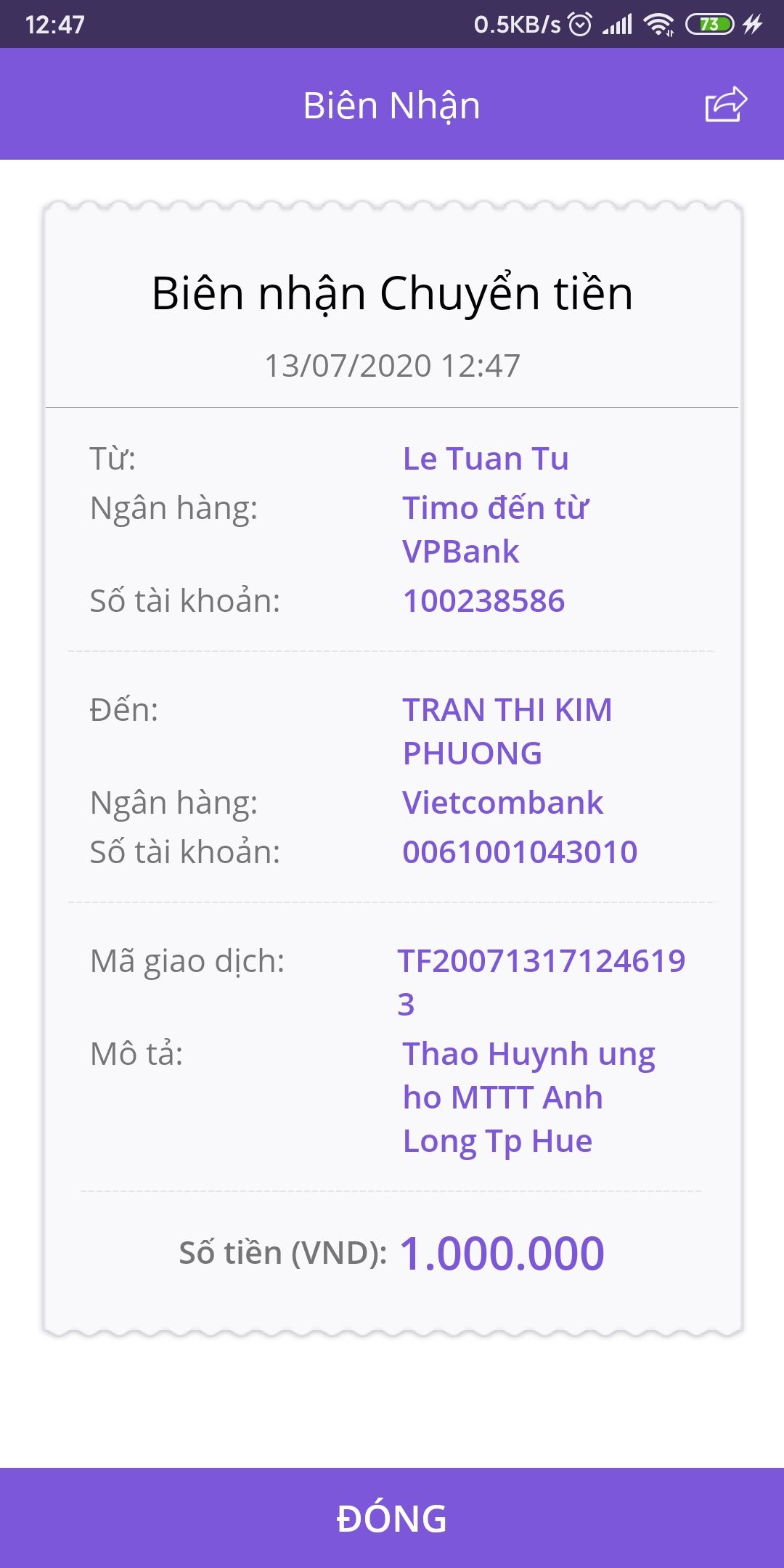784x1568 pixels.
Task: Share the transfer receipt
Action: point(726,105)
